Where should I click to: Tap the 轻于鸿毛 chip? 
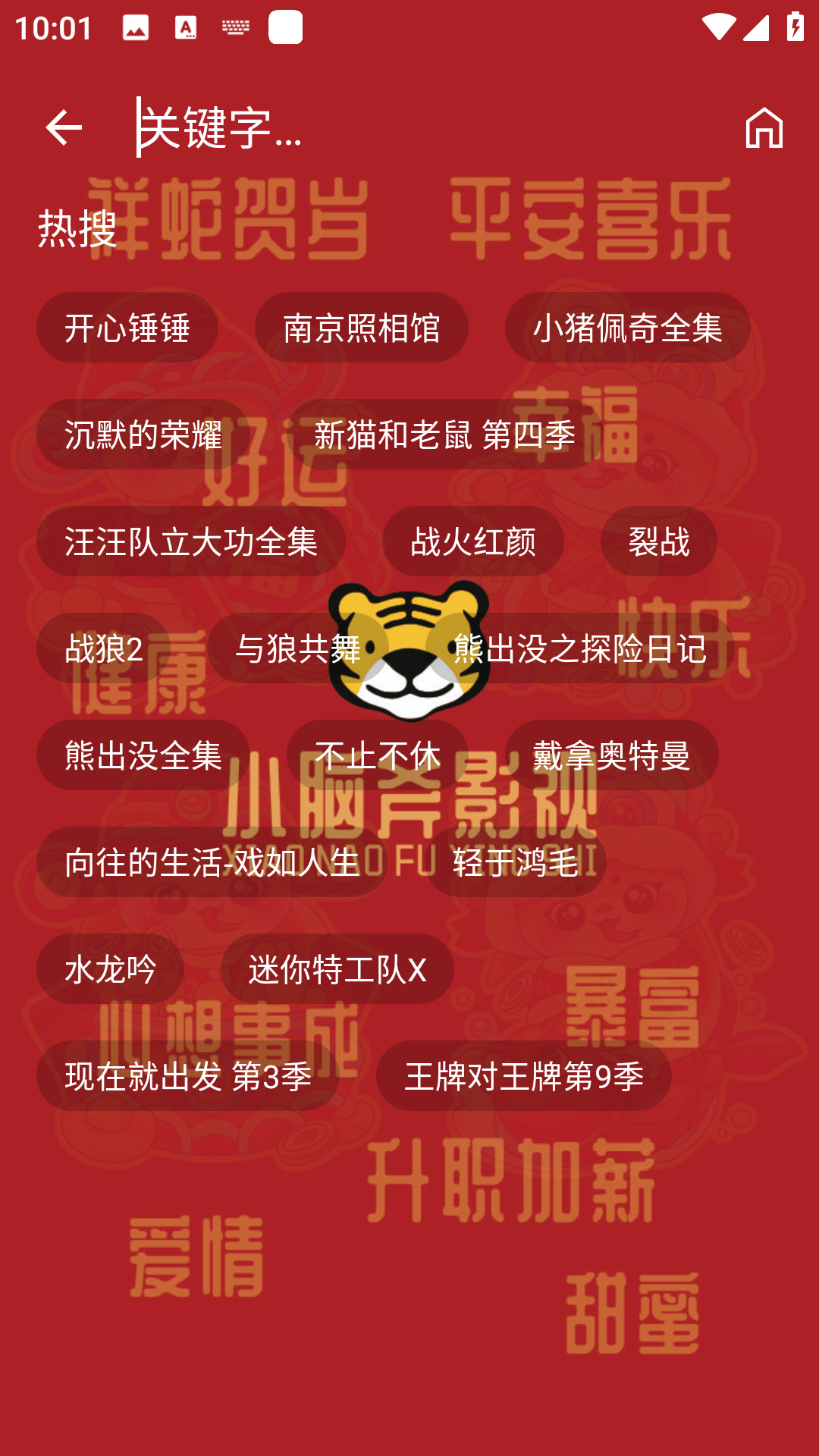click(516, 862)
